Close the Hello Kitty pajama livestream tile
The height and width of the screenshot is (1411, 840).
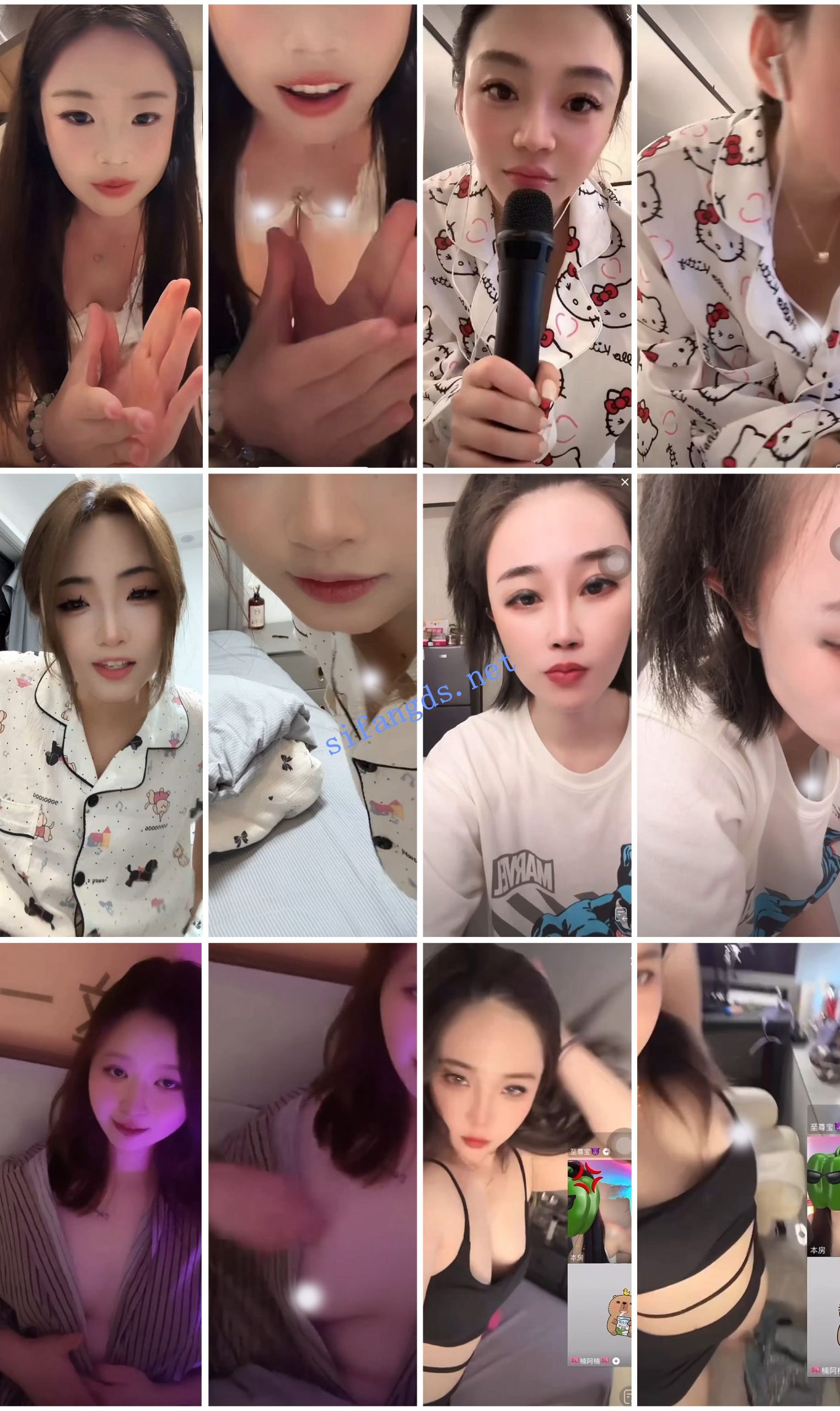pyautogui.click(x=628, y=17)
